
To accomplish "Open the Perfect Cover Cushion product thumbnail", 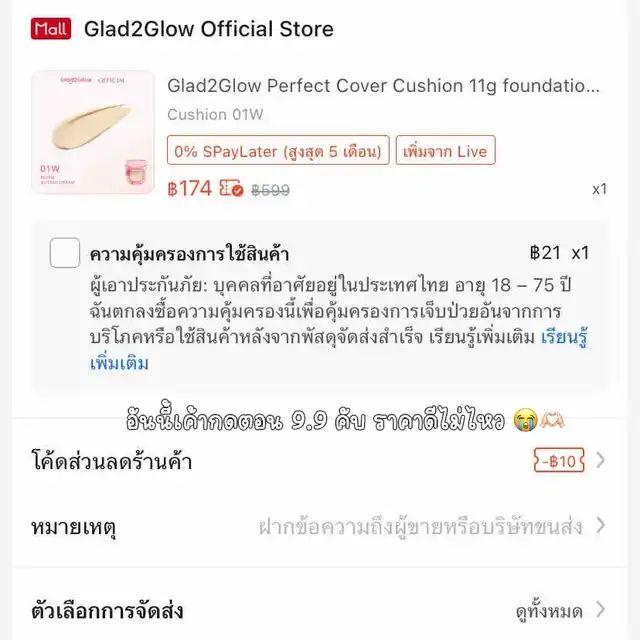I will [93, 133].
